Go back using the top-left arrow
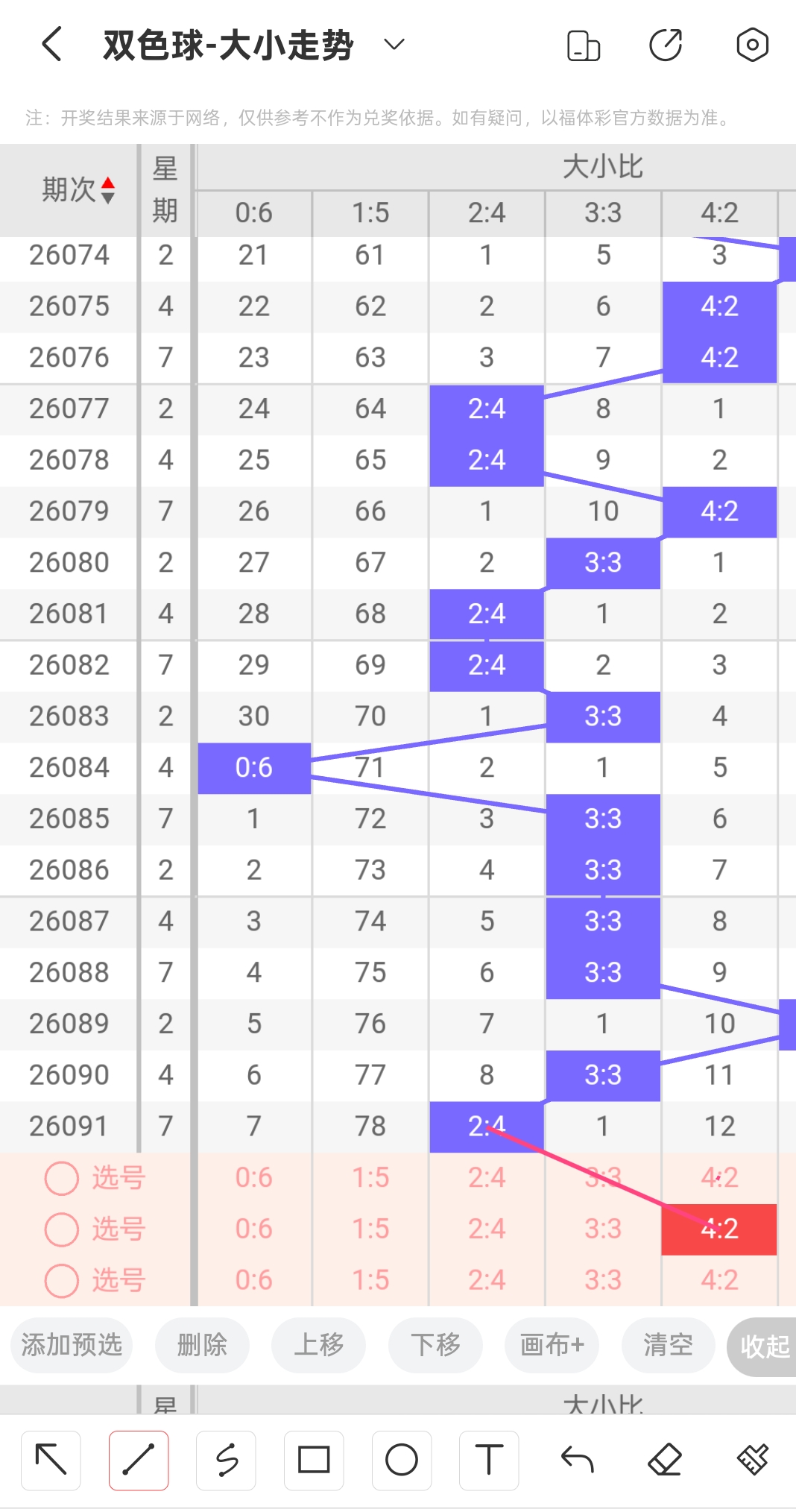796x1512 pixels. click(x=51, y=45)
